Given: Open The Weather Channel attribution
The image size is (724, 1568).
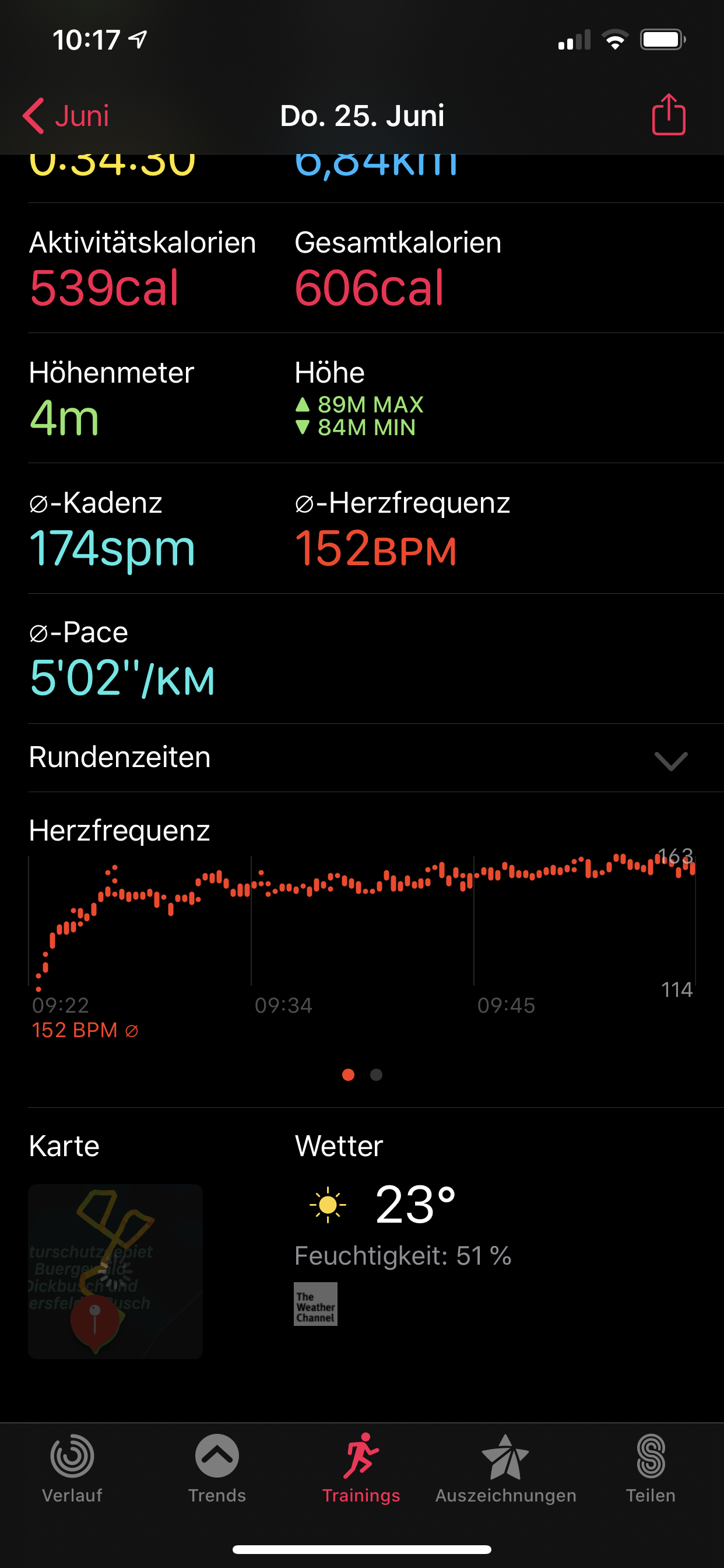Looking at the screenshot, I should coord(315,1304).
